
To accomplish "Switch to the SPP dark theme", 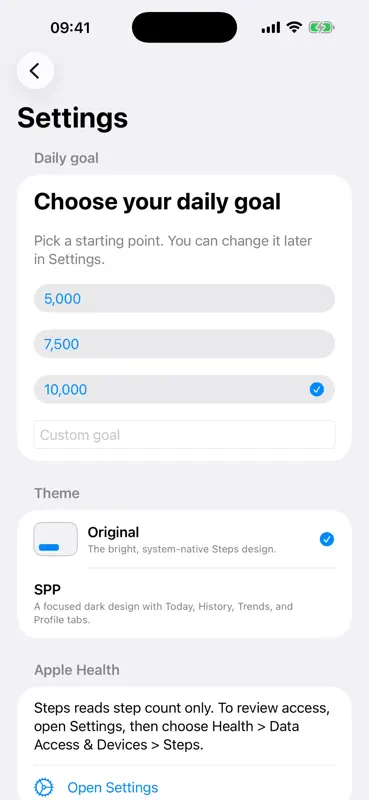I will pyautogui.click(x=184, y=604).
